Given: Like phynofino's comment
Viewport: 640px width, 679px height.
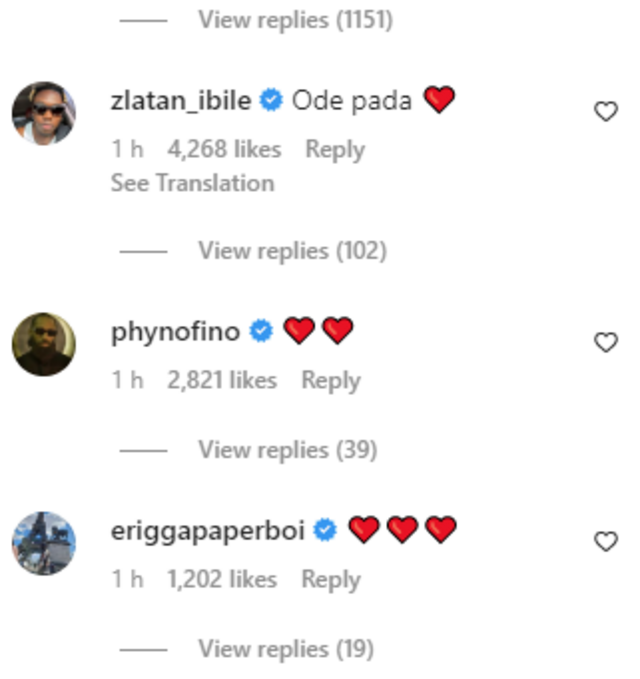Looking at the screenshot, I should [606, 343].
